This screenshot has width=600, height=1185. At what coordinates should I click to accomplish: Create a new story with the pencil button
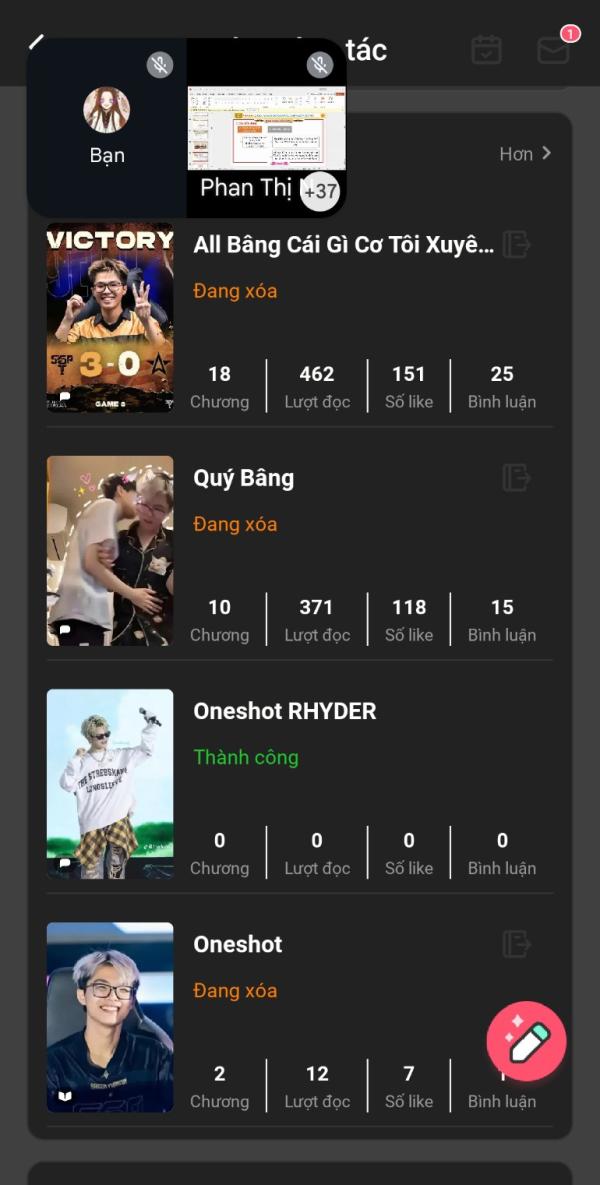[527, 1041]
